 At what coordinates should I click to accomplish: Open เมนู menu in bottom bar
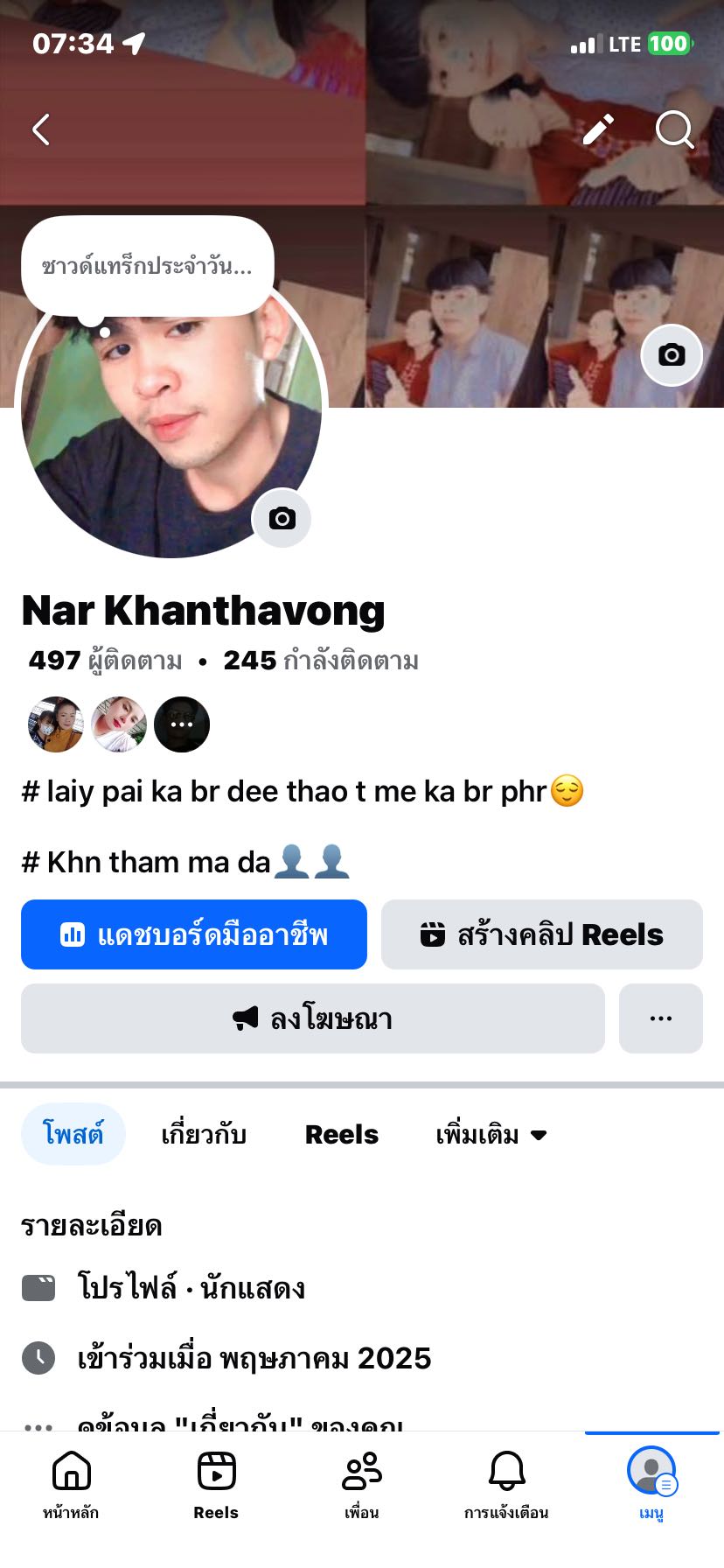point(651,1484)
